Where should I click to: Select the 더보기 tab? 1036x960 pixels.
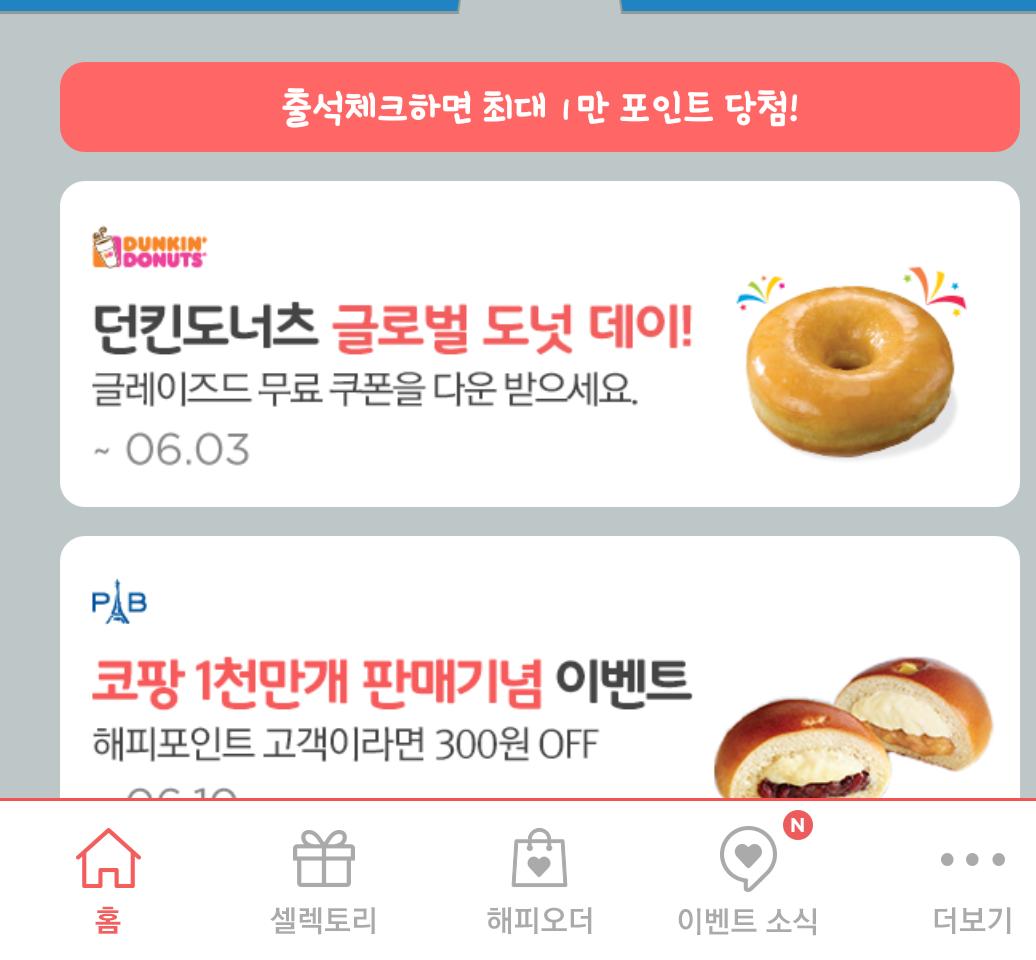click(x=972, y=878)
